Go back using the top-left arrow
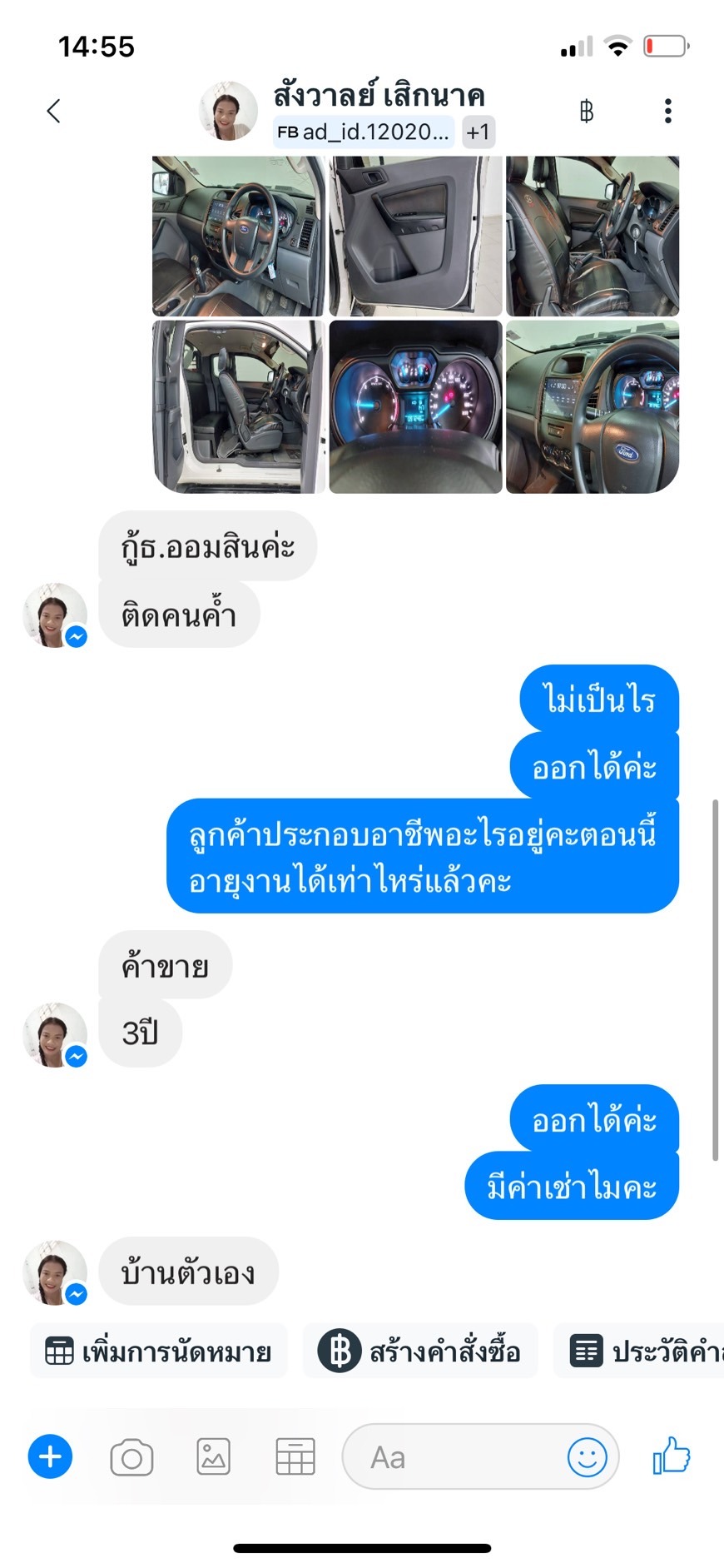724x1568 pixels. click(53, 111)
